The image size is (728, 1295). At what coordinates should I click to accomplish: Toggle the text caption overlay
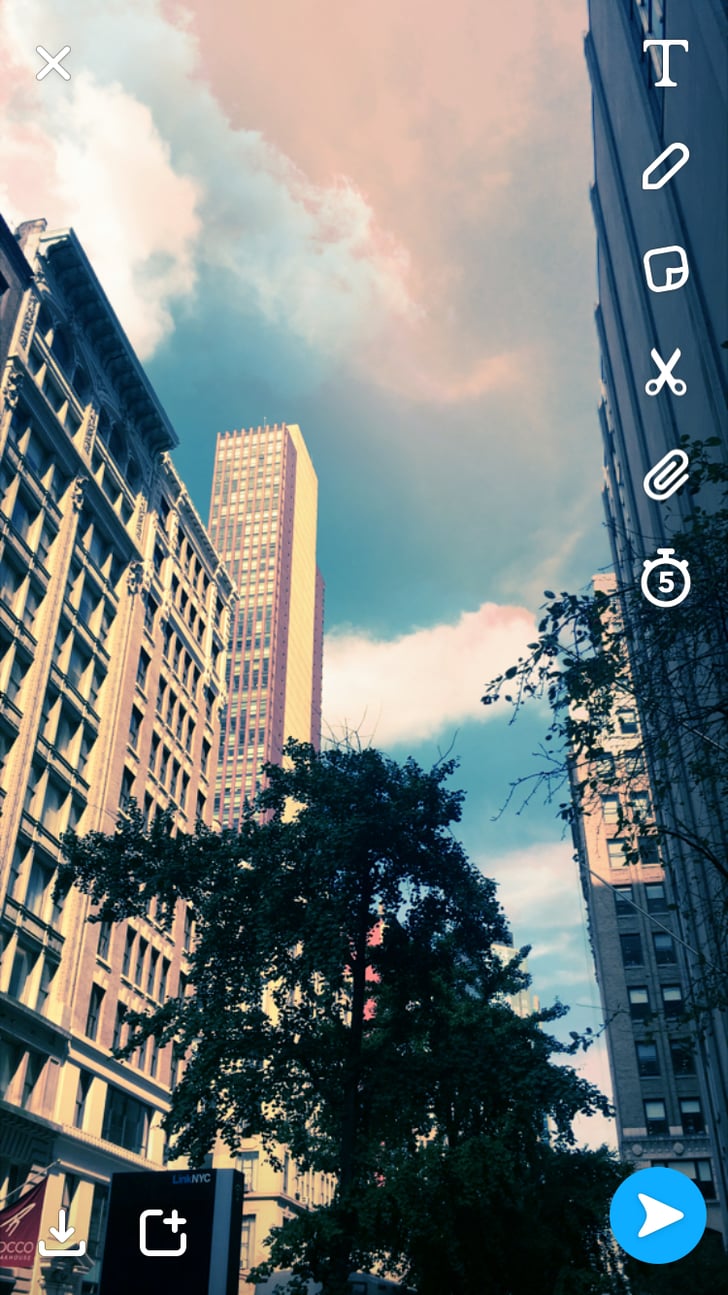point(668,61)
